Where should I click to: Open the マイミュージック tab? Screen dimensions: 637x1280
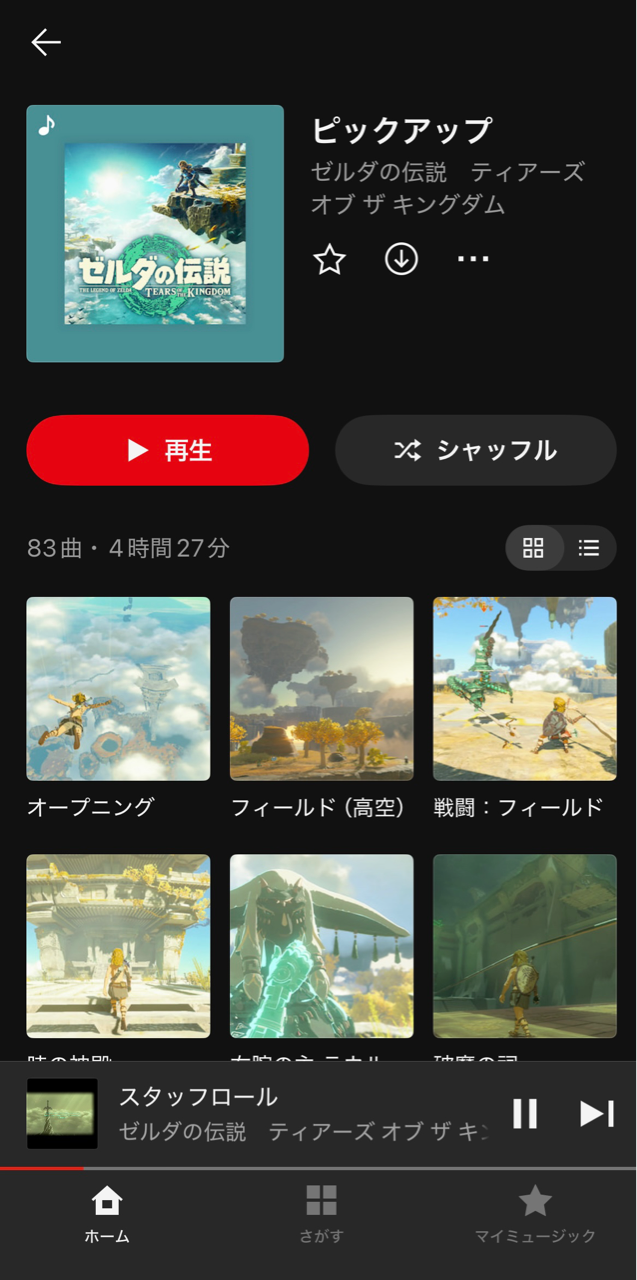(x=535, y=1214)
